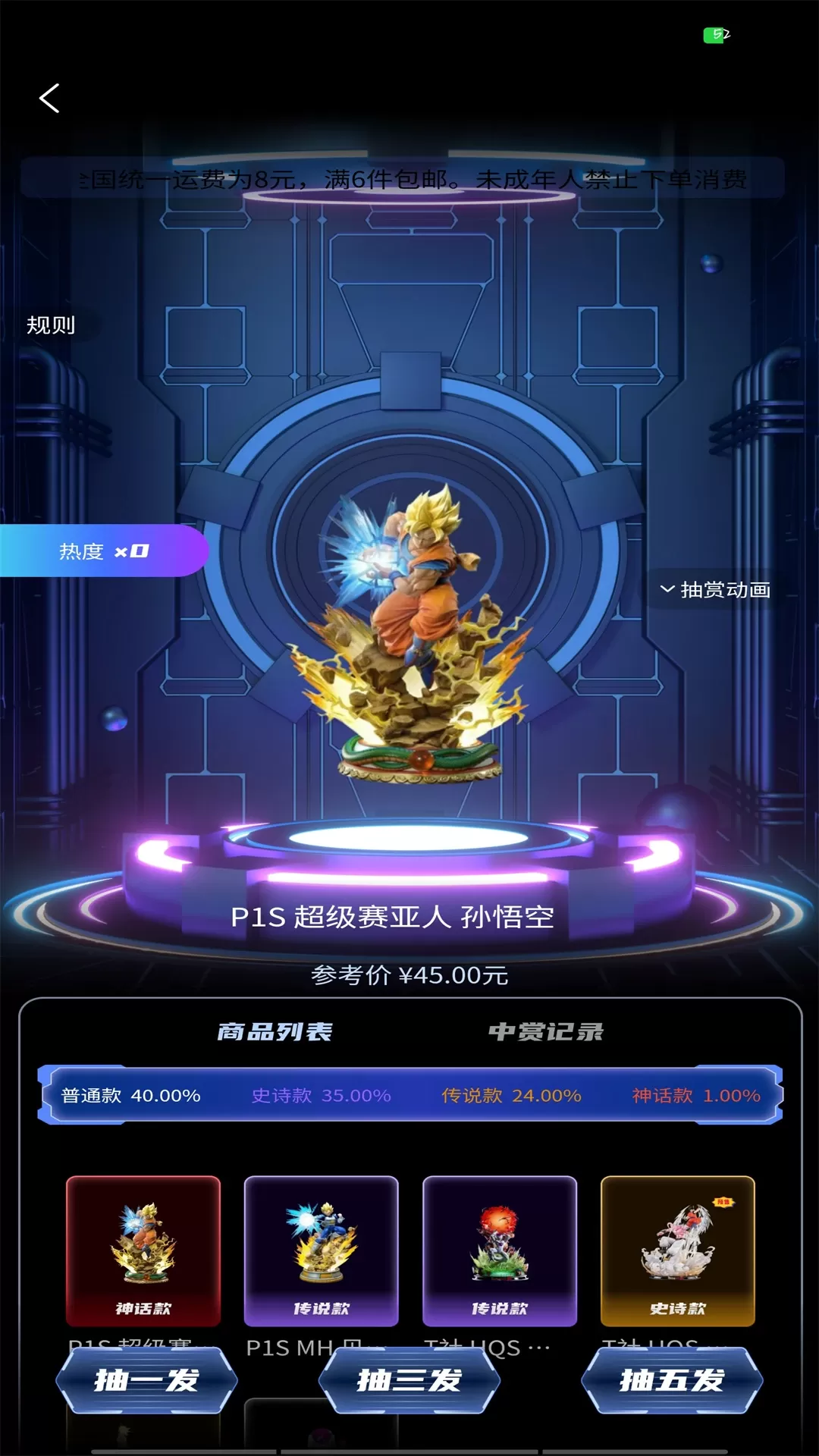819x1456 pixels.
Task: Draw once with 抽一发
Action: [x=146, y=1380]
